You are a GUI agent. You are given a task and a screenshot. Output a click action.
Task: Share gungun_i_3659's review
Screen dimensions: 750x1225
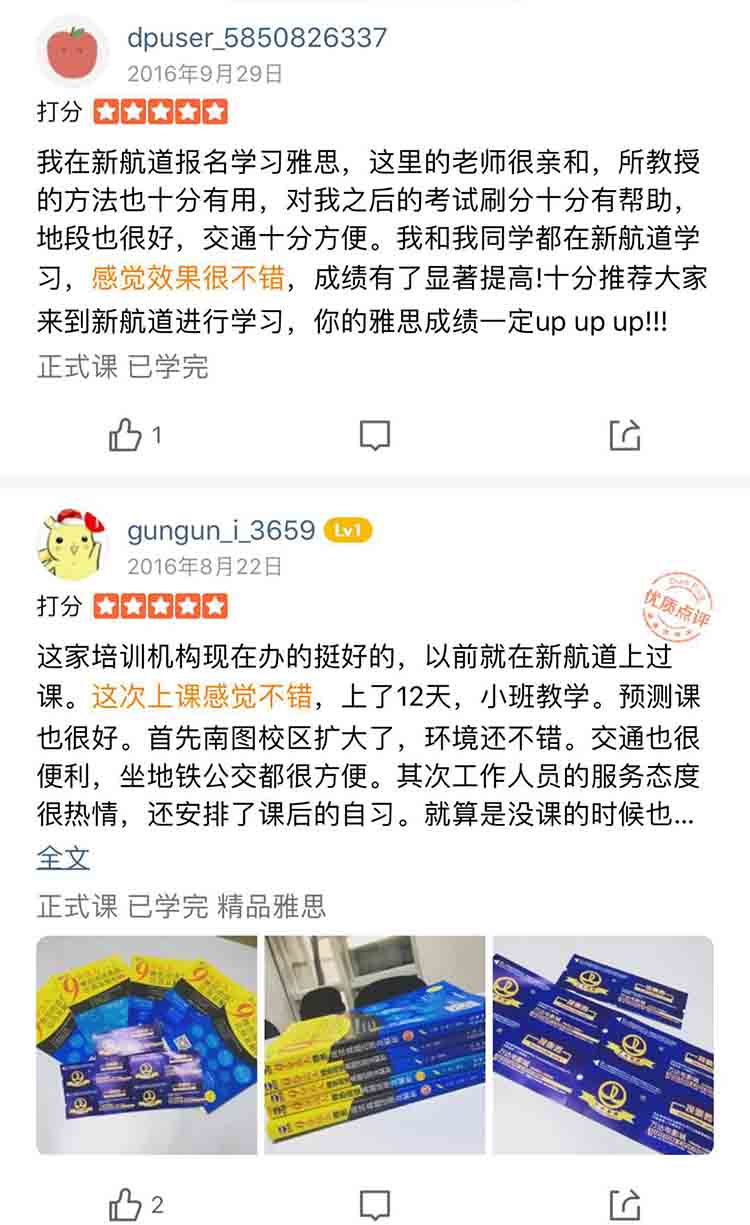624,1204
